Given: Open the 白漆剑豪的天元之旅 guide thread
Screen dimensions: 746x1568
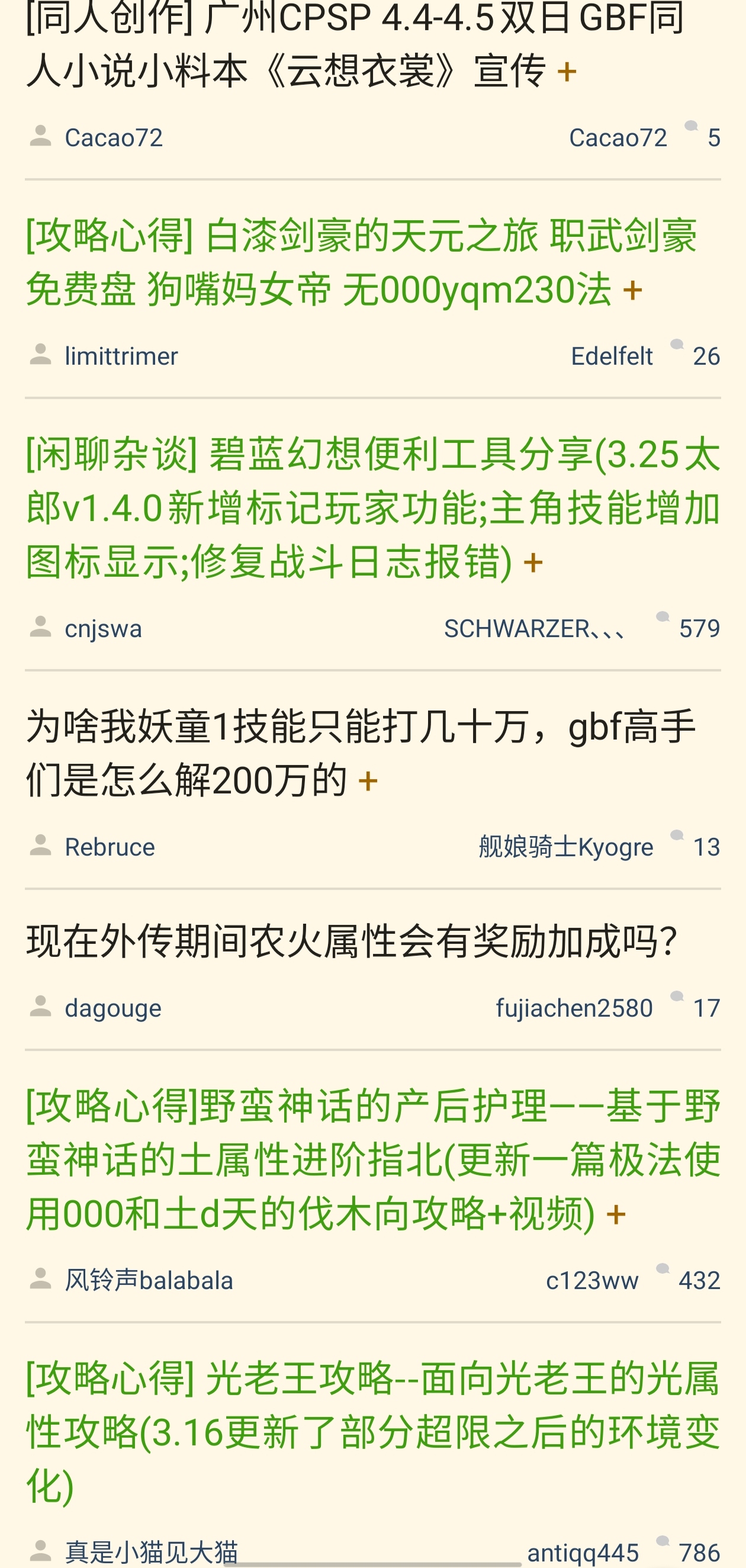Looking at the screenshot, I should [x=361, y=262].
